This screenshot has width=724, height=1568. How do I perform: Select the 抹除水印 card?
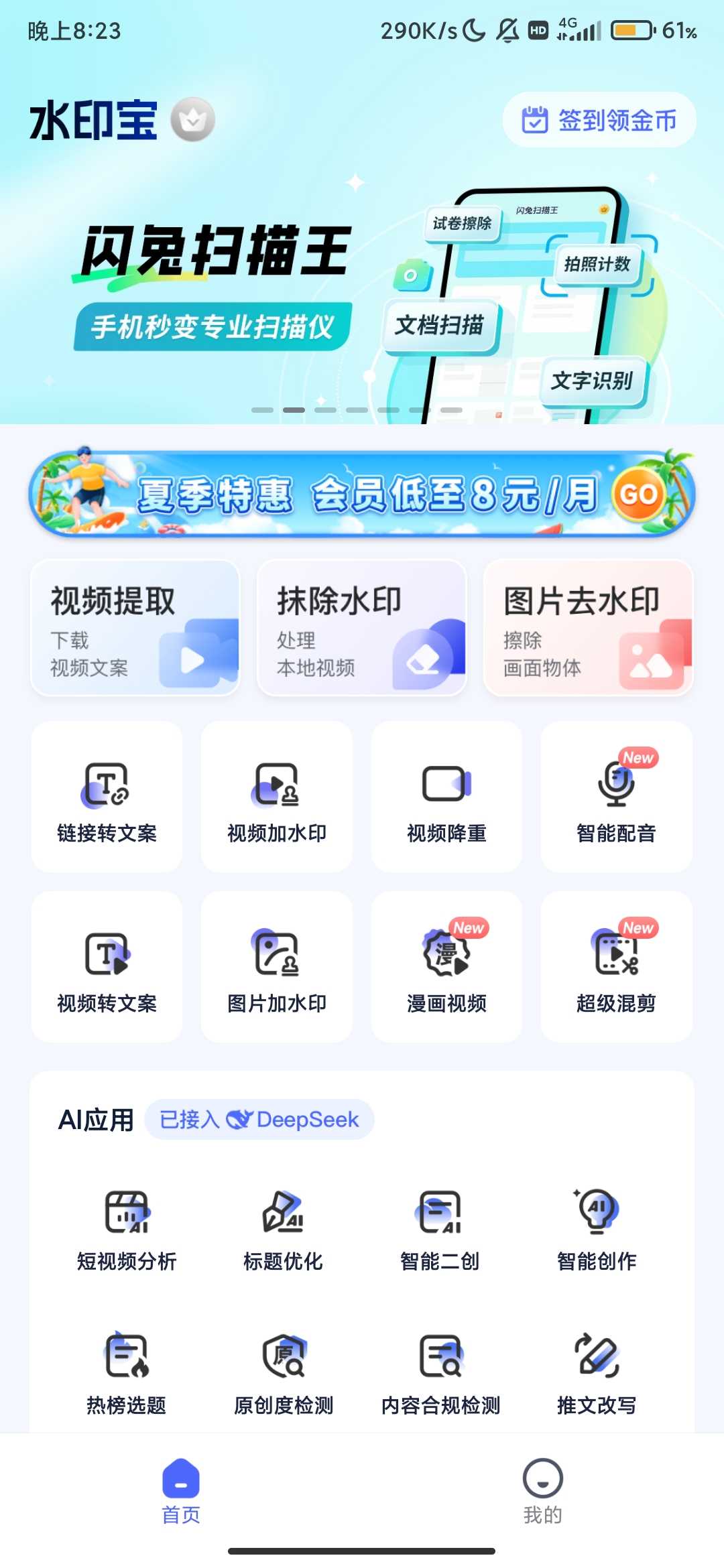[361, 628]
